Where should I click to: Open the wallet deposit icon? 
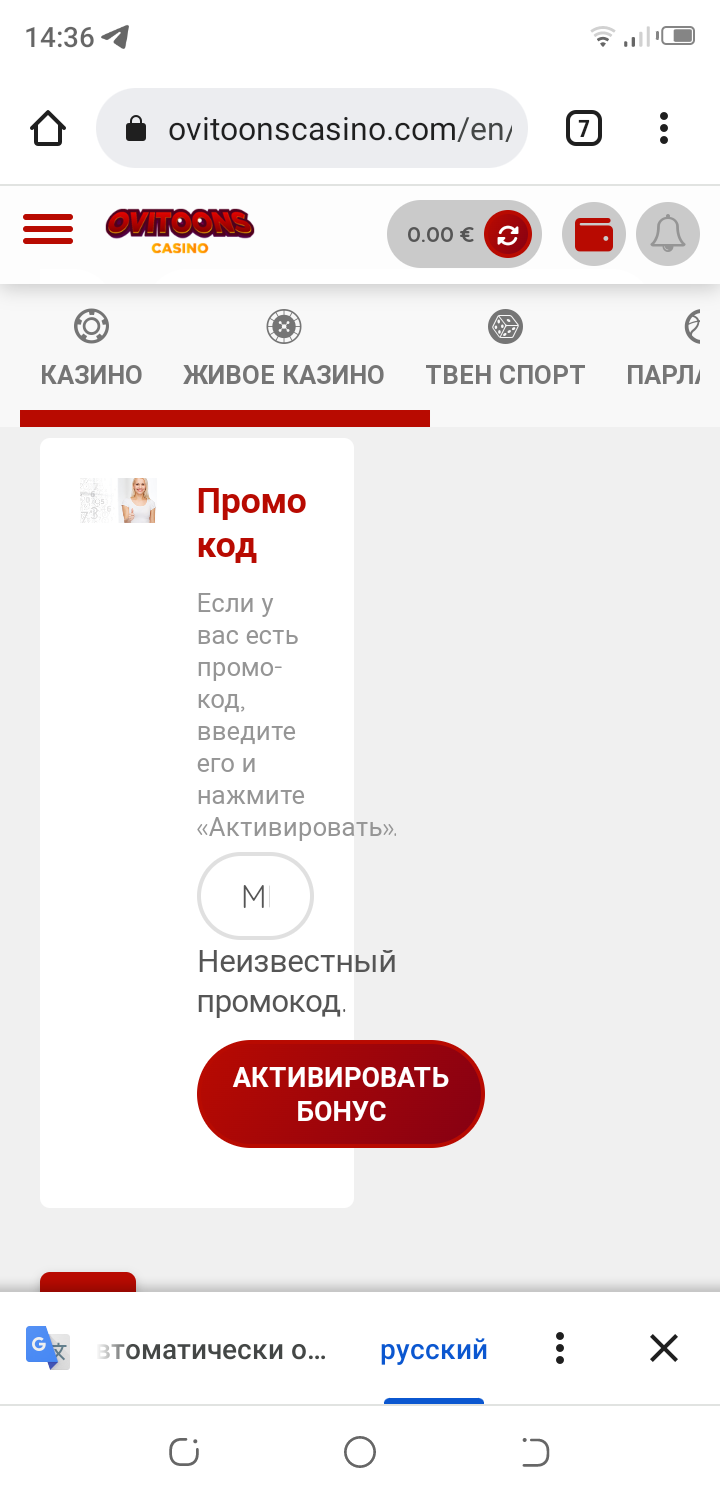tap(594, 235)
